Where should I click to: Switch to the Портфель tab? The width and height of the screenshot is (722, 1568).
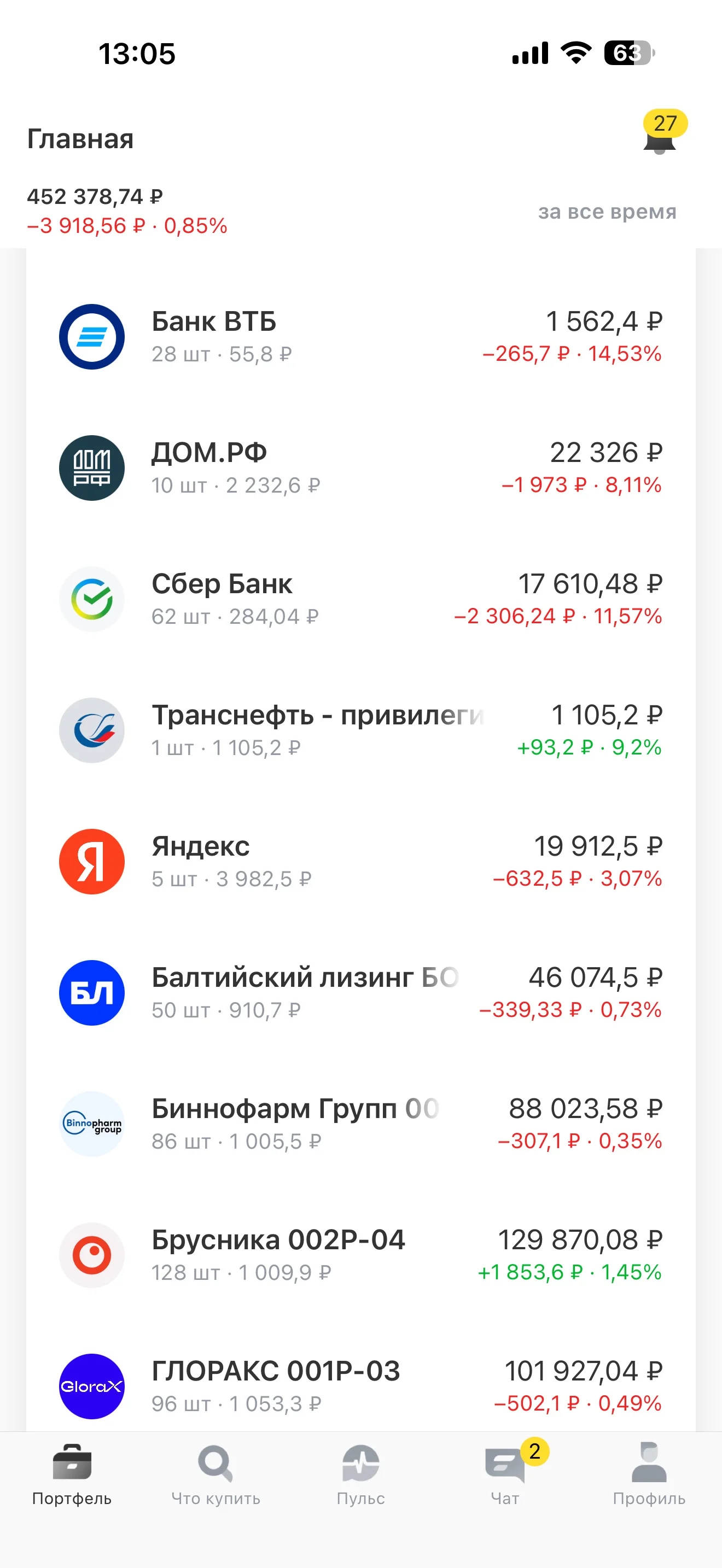click(72, 1473)
